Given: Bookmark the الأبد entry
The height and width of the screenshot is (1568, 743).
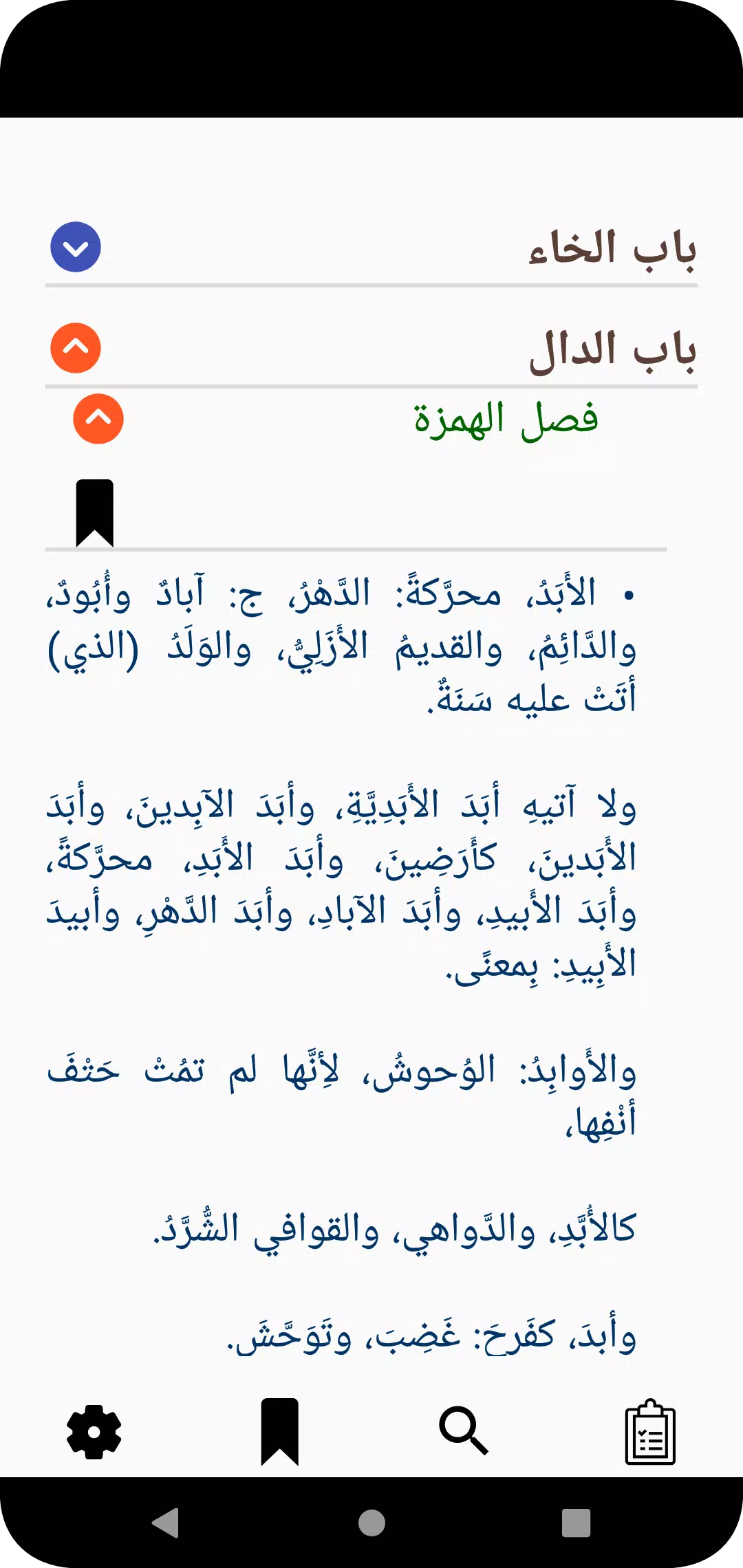Looking at the screenshot, I should coord(94,513).
